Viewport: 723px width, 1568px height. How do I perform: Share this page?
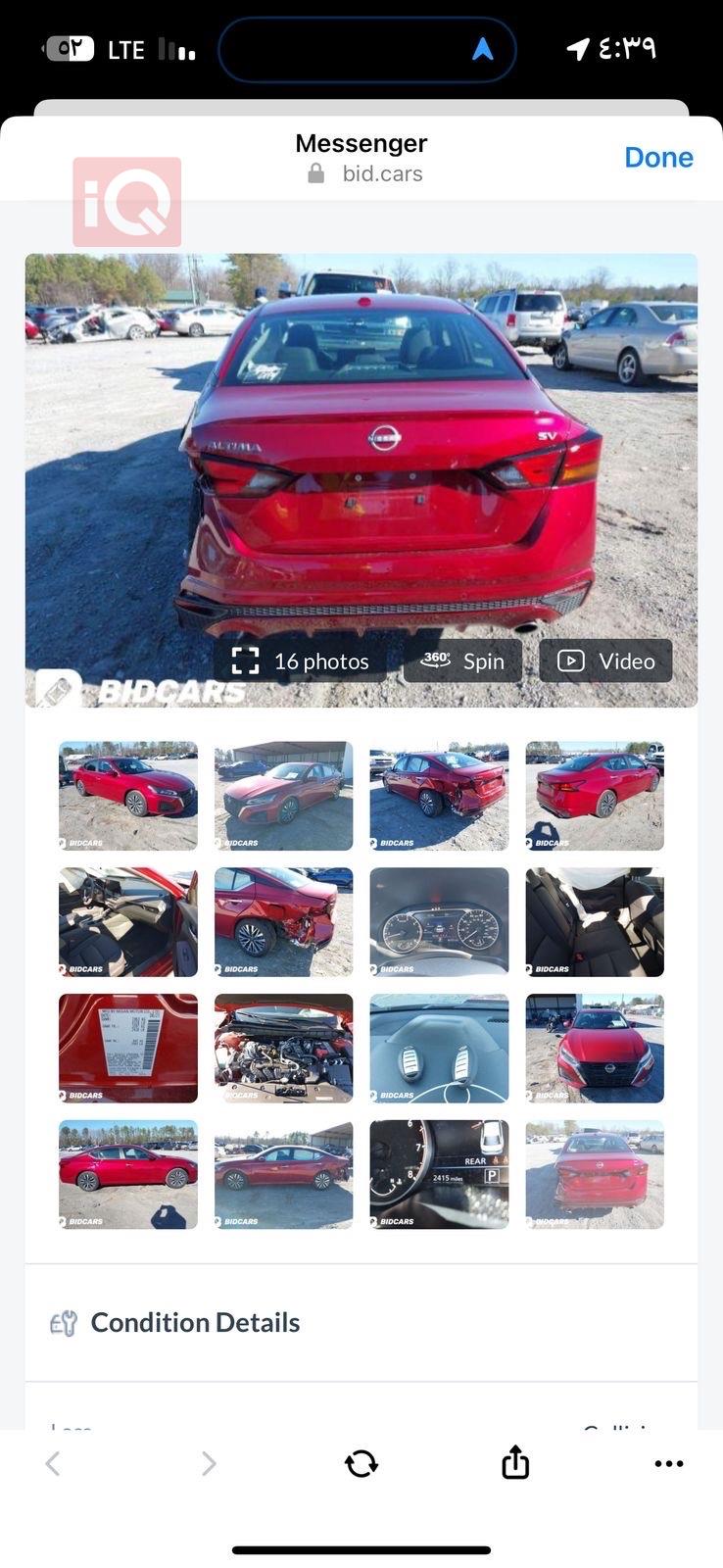[x=515, y=1462]
